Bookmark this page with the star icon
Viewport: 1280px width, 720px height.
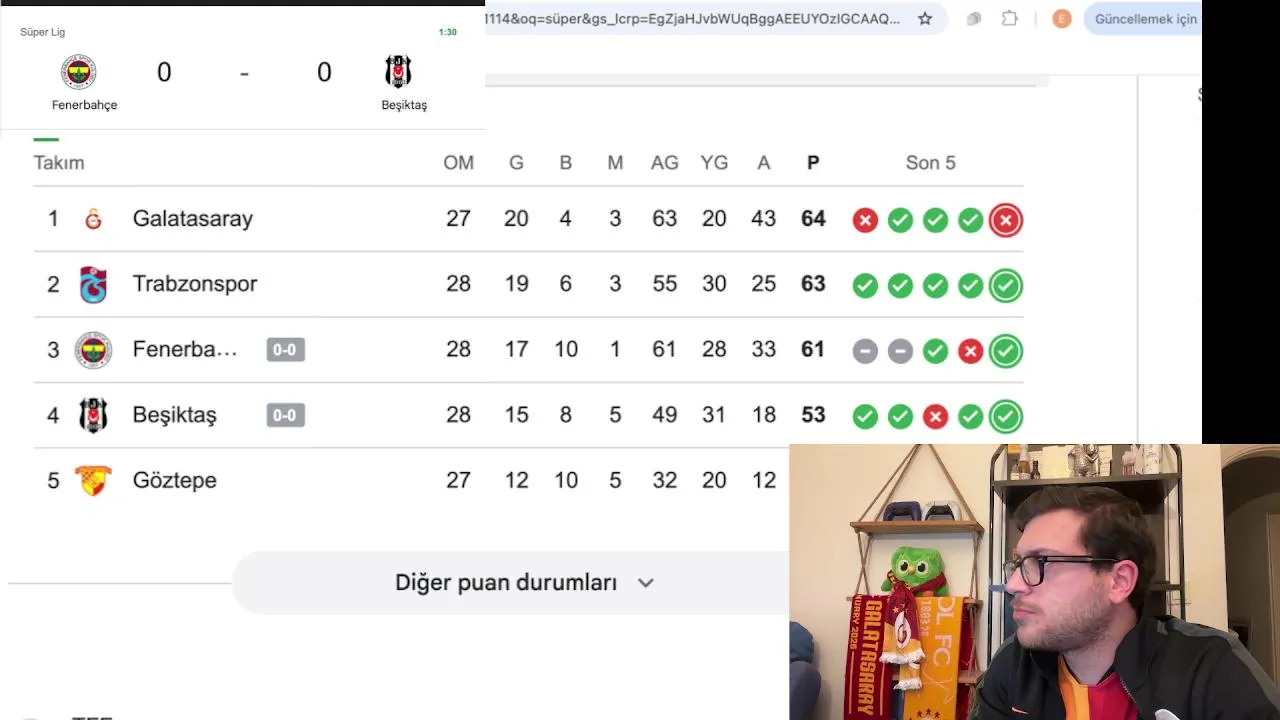tap(925, 19)
